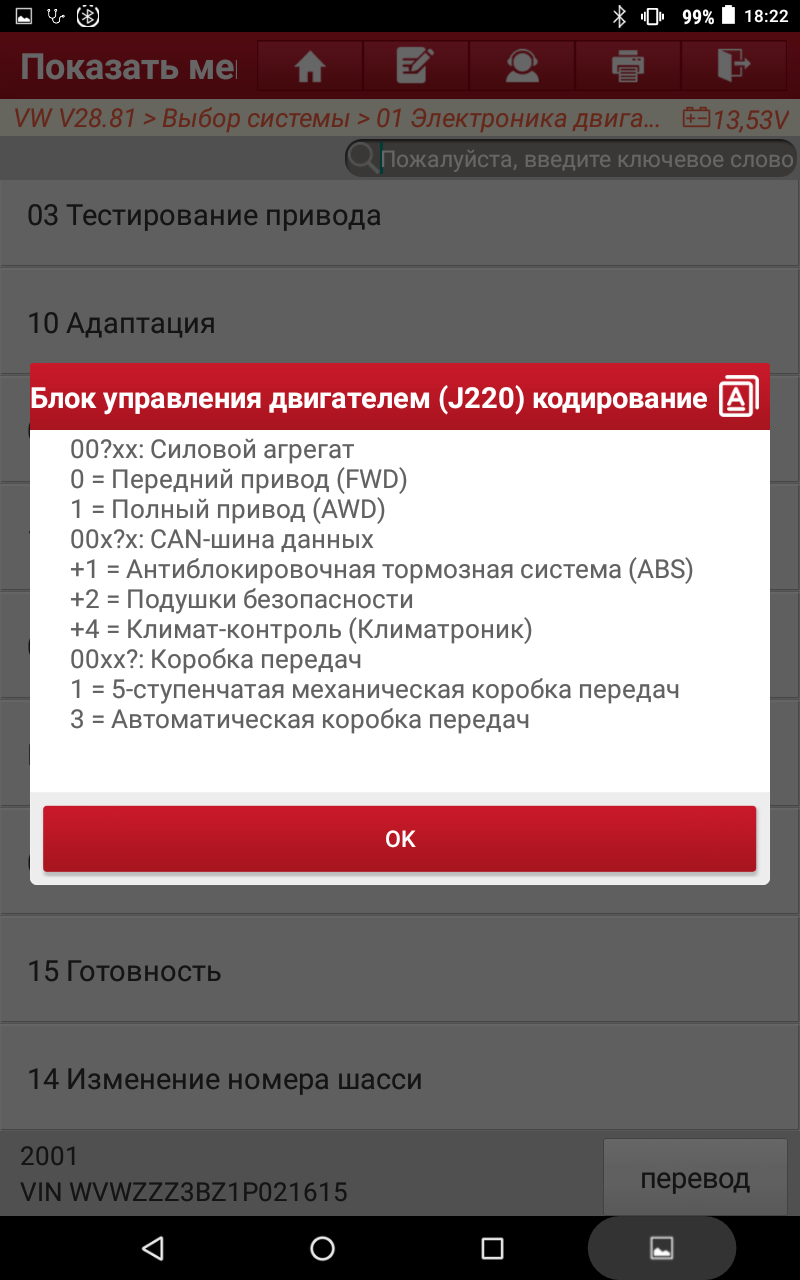
Task: Open 03 Тестирование привода
Action: click(400, 215)
